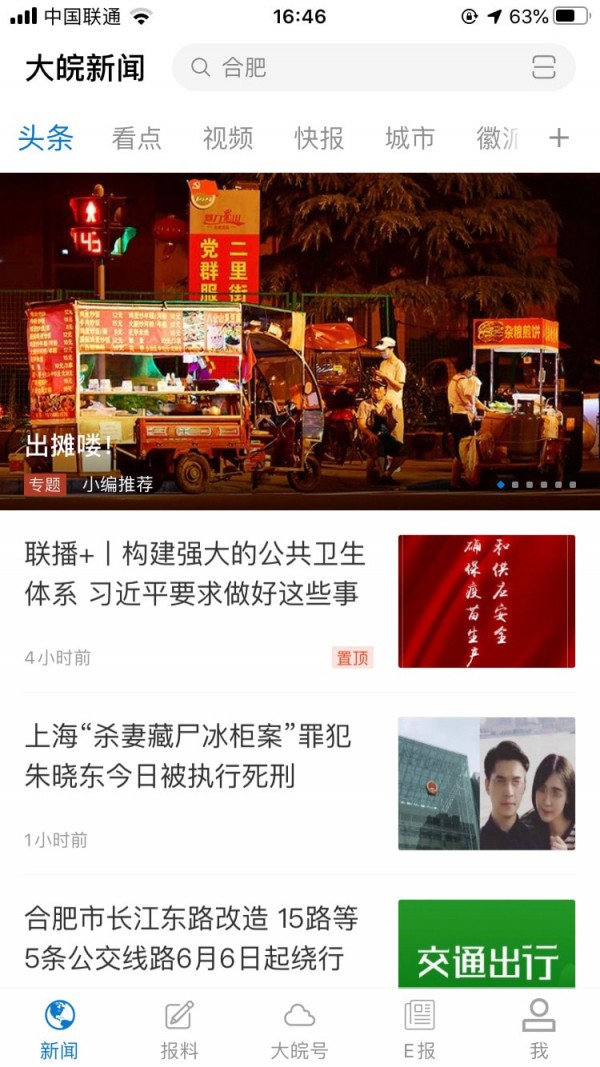Open the 合肥市长江东路改造 bus route article

click(192, 938)
